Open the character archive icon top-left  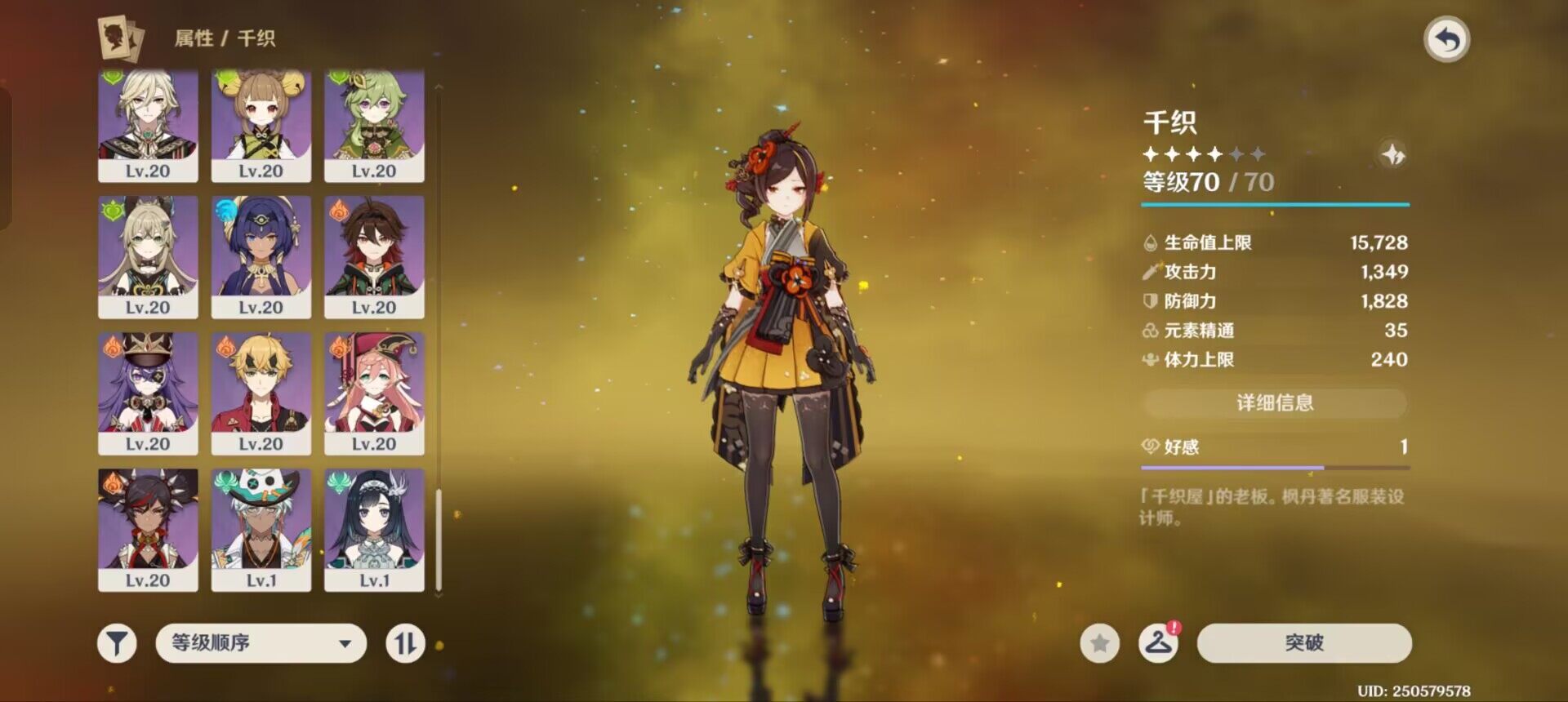(x=120, y=38)
